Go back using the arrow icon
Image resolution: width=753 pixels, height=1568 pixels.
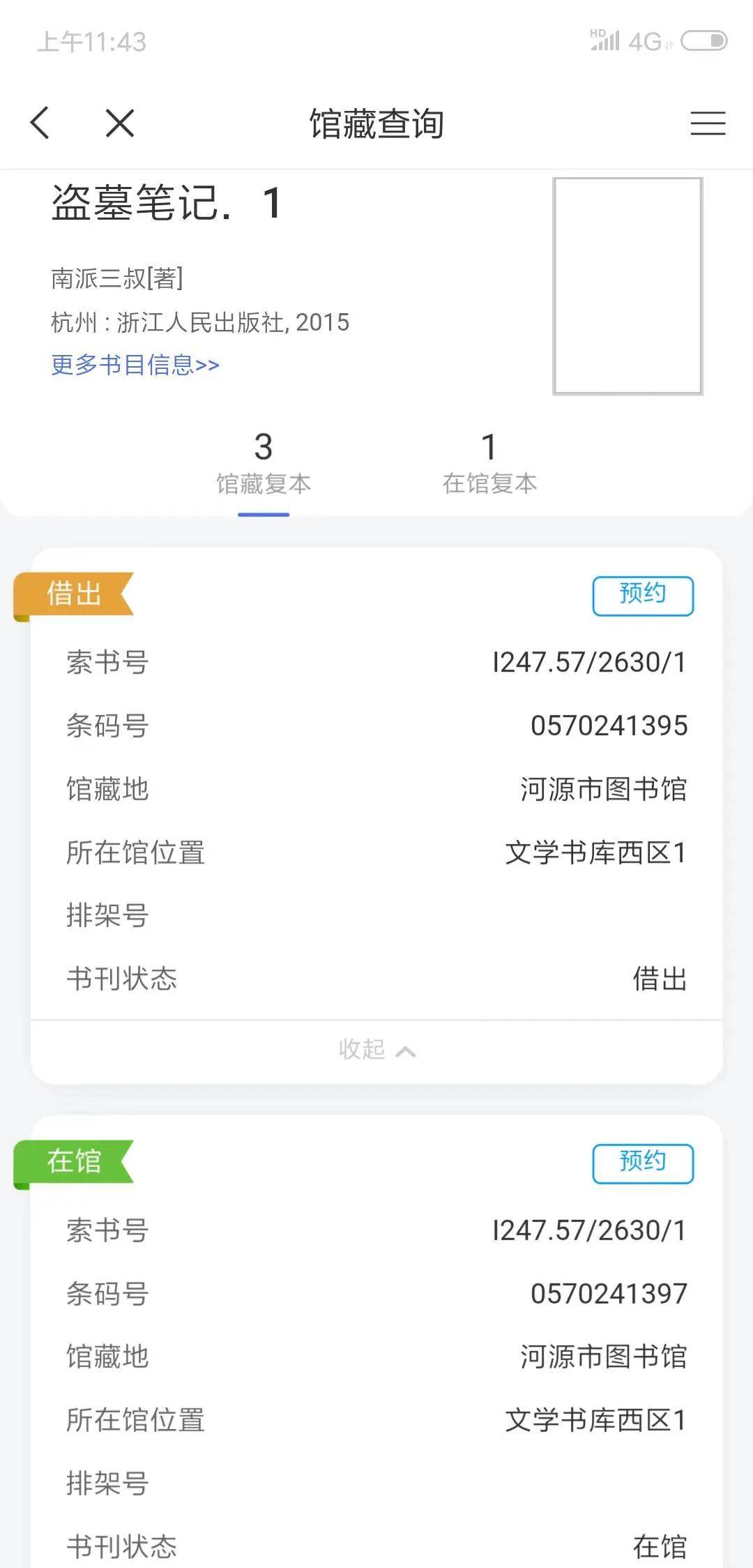[x=40, y=123]
